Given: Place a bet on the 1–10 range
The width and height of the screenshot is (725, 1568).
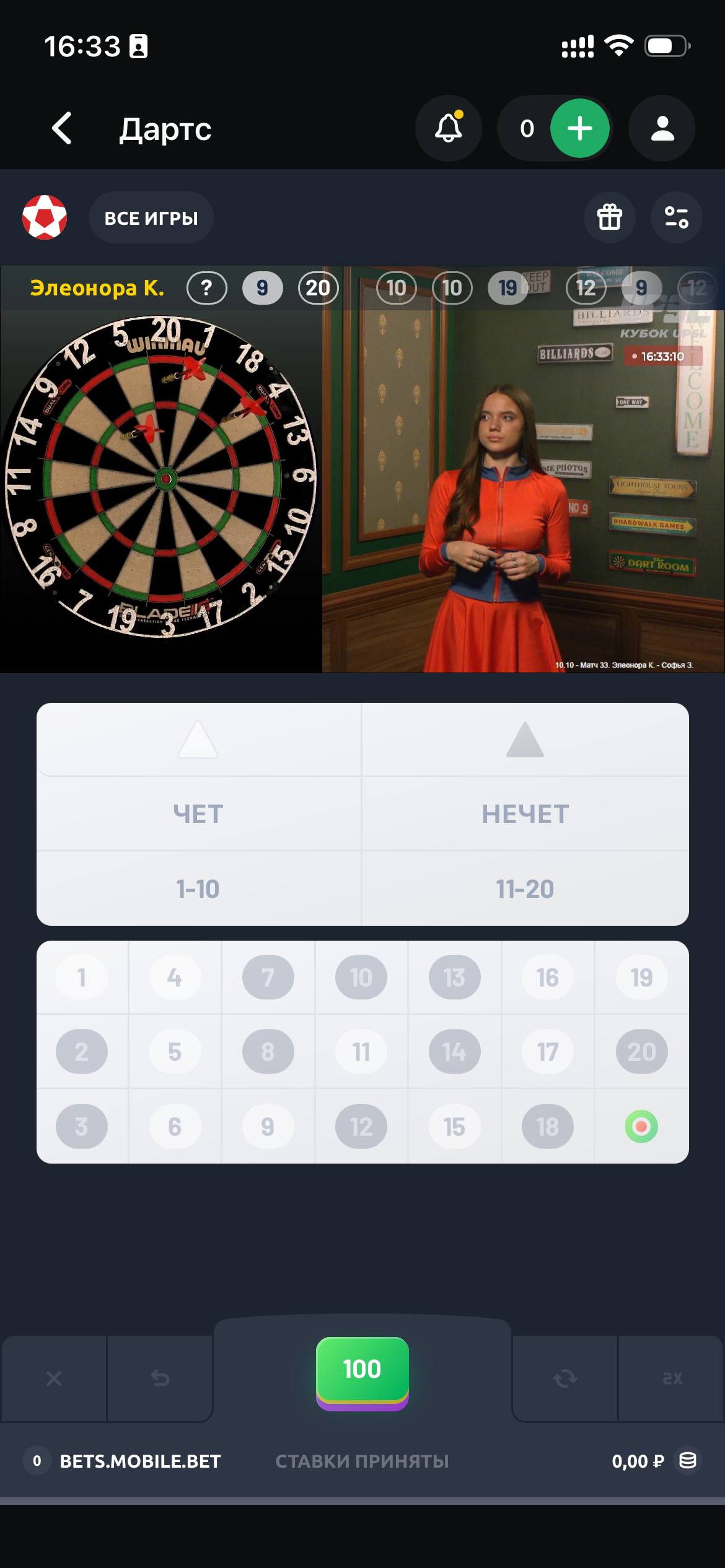Looking at the screenshot, I should 198,889.
